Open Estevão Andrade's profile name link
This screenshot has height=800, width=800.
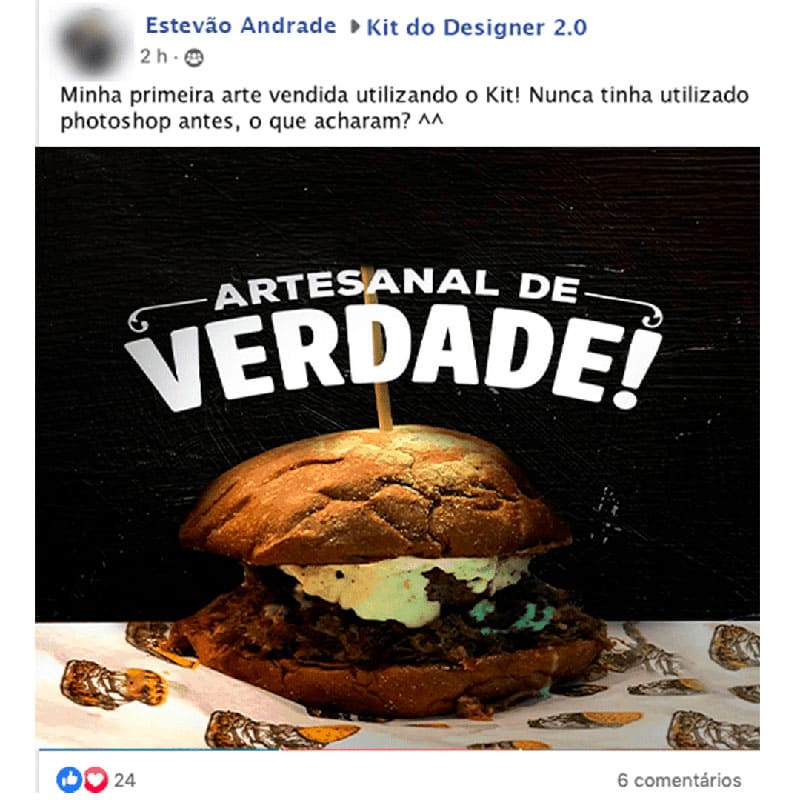point(240,27)
